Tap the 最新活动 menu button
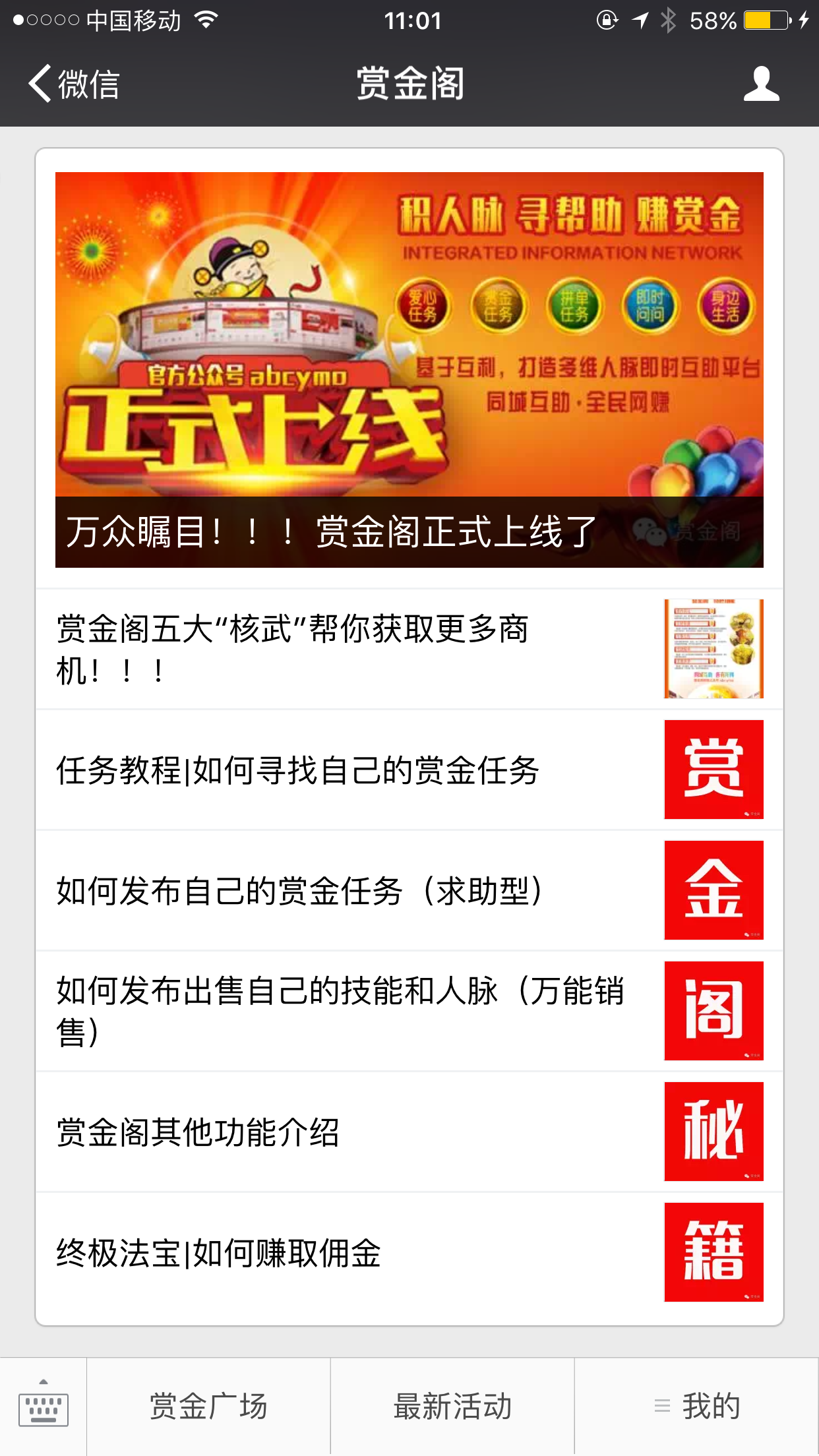 (x=452, y=1406)
